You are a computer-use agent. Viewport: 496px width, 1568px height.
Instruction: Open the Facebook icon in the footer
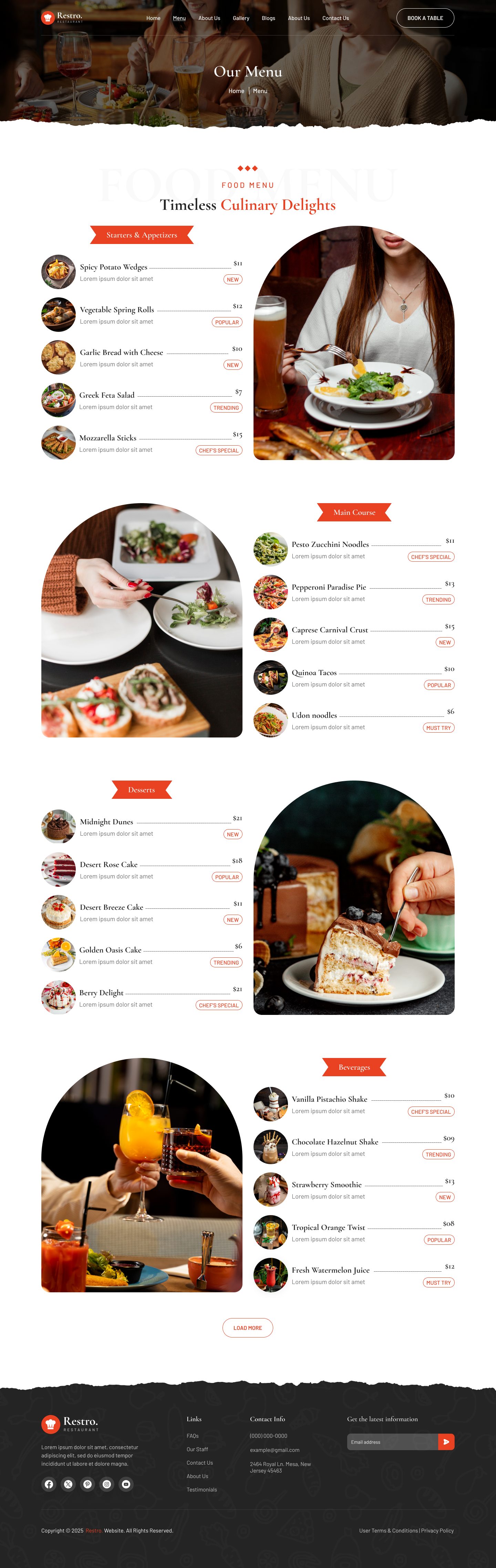click(x=49, y=1484)
